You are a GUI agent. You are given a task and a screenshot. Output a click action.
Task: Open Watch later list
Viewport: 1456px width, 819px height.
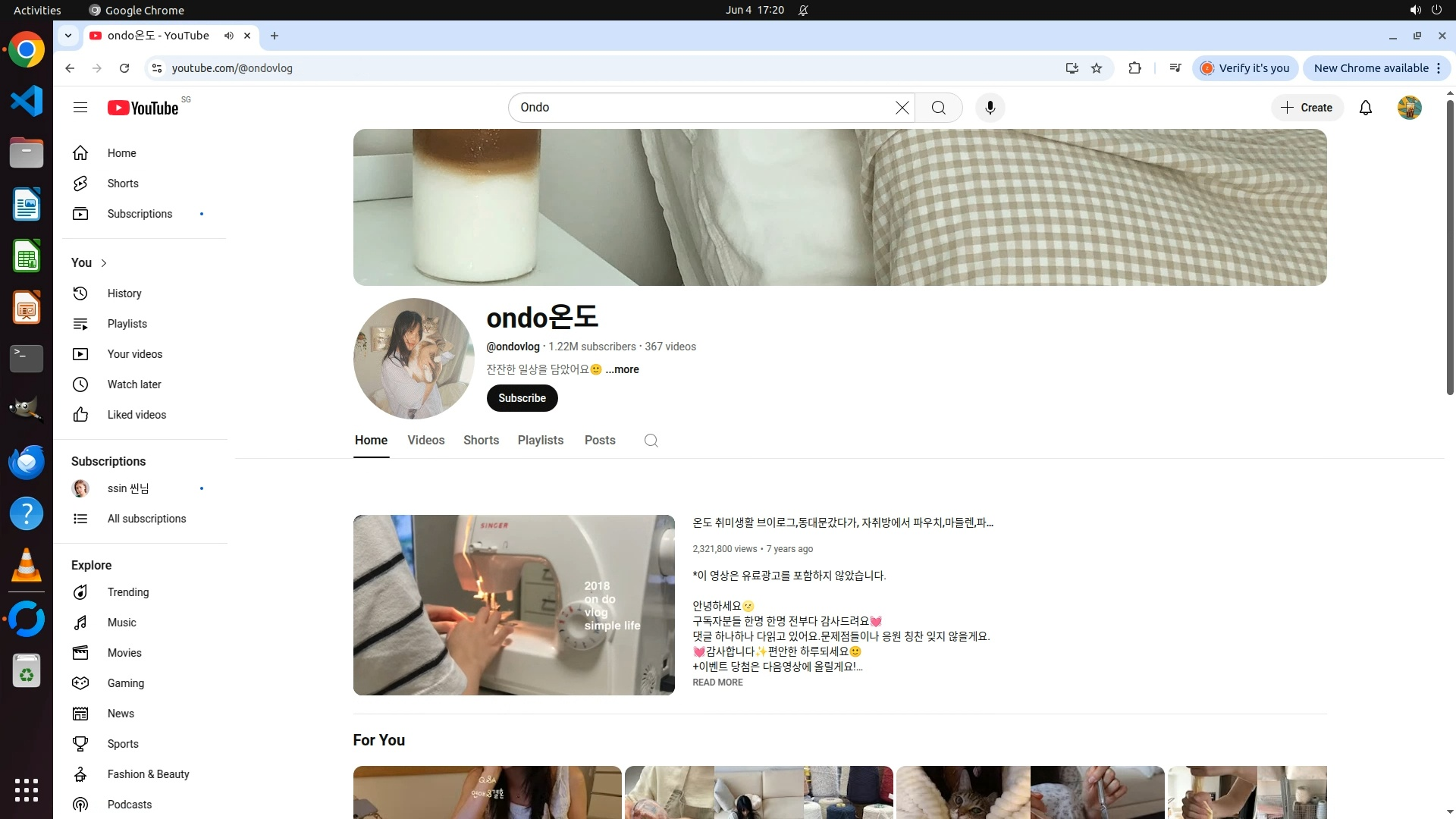point(134,384)
